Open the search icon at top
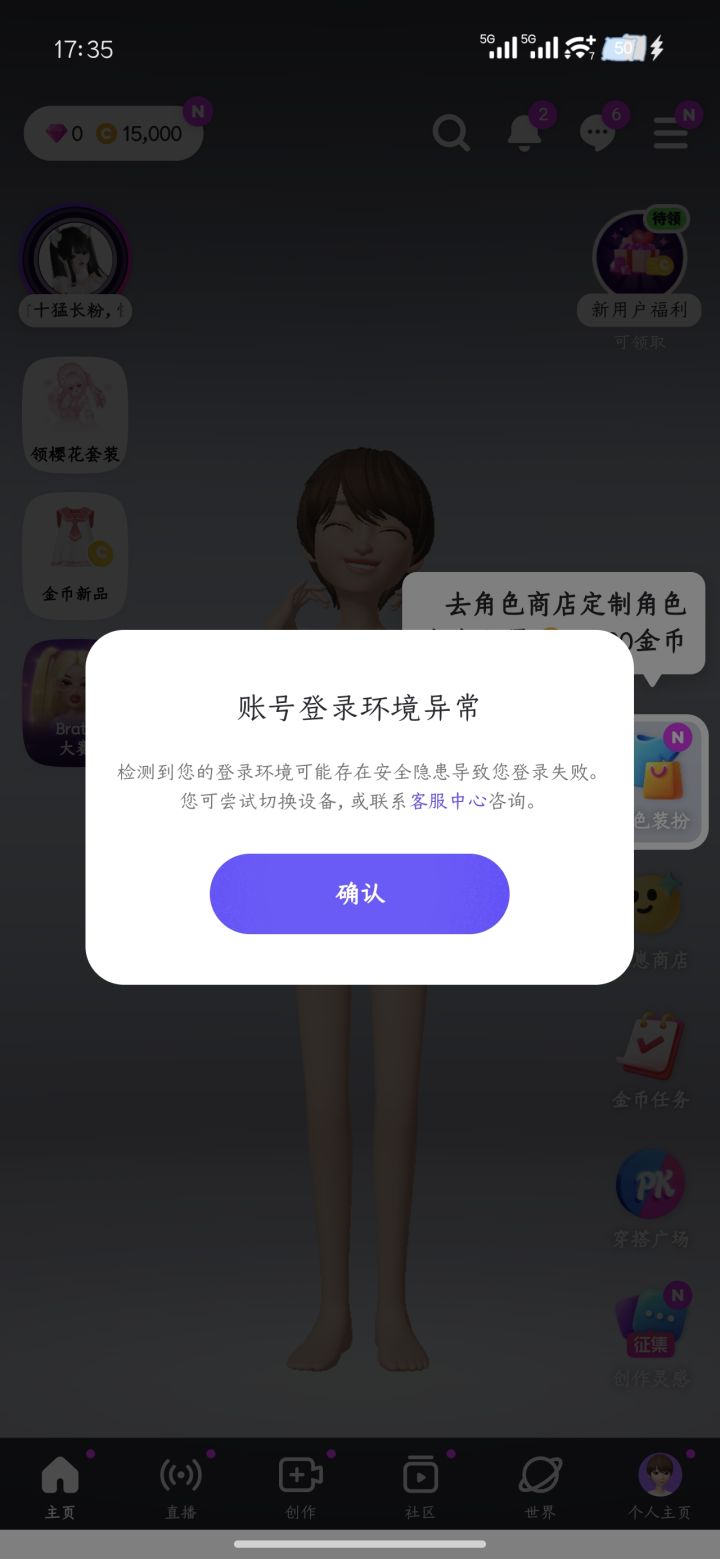The width and height of the screenshot is (720, 1559). tap(451, 132)
